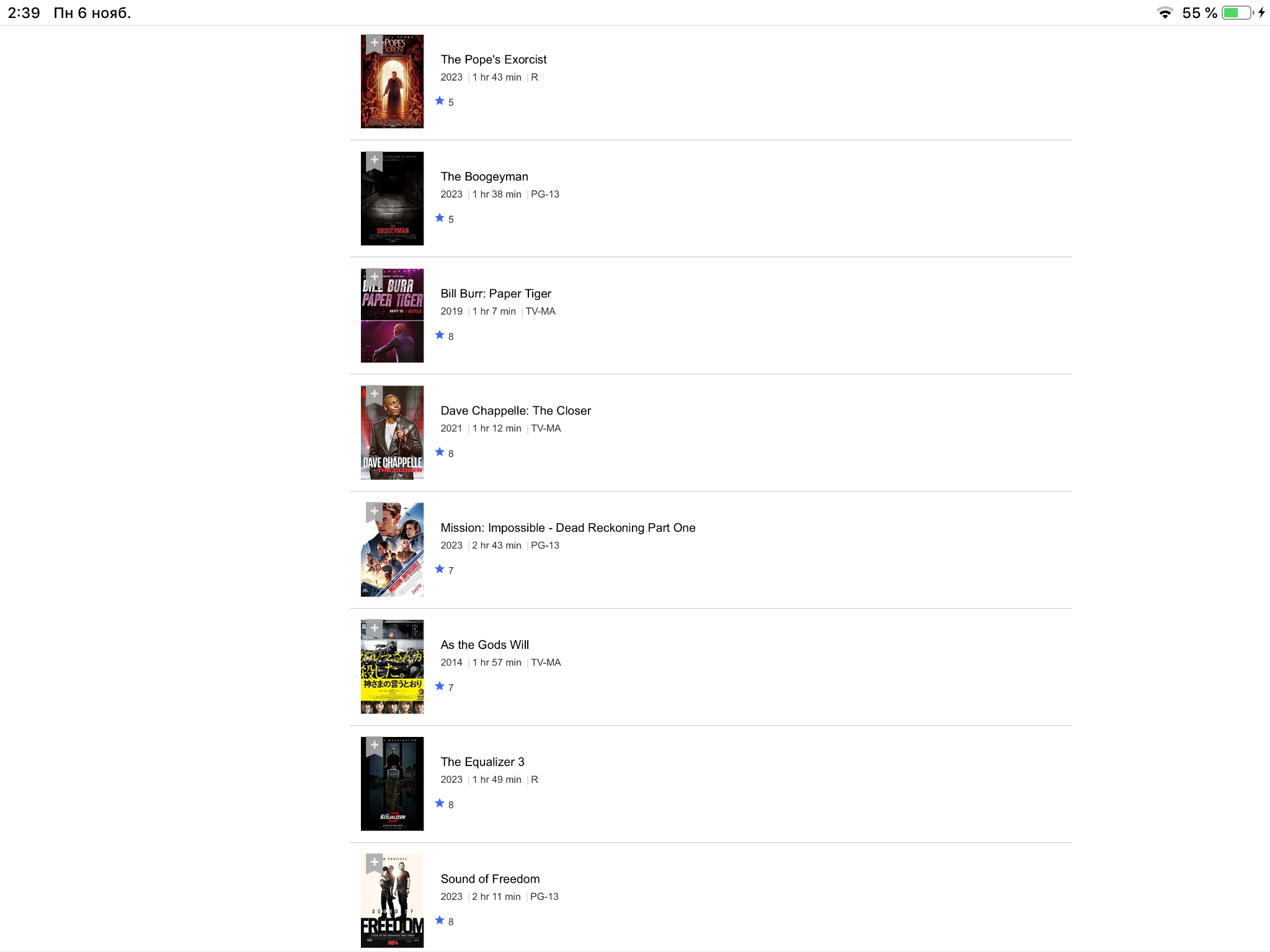This screenshot has width=1270, height=952.
Task: Add As the Gods Will to watchlist
Action: pos(374,628)
